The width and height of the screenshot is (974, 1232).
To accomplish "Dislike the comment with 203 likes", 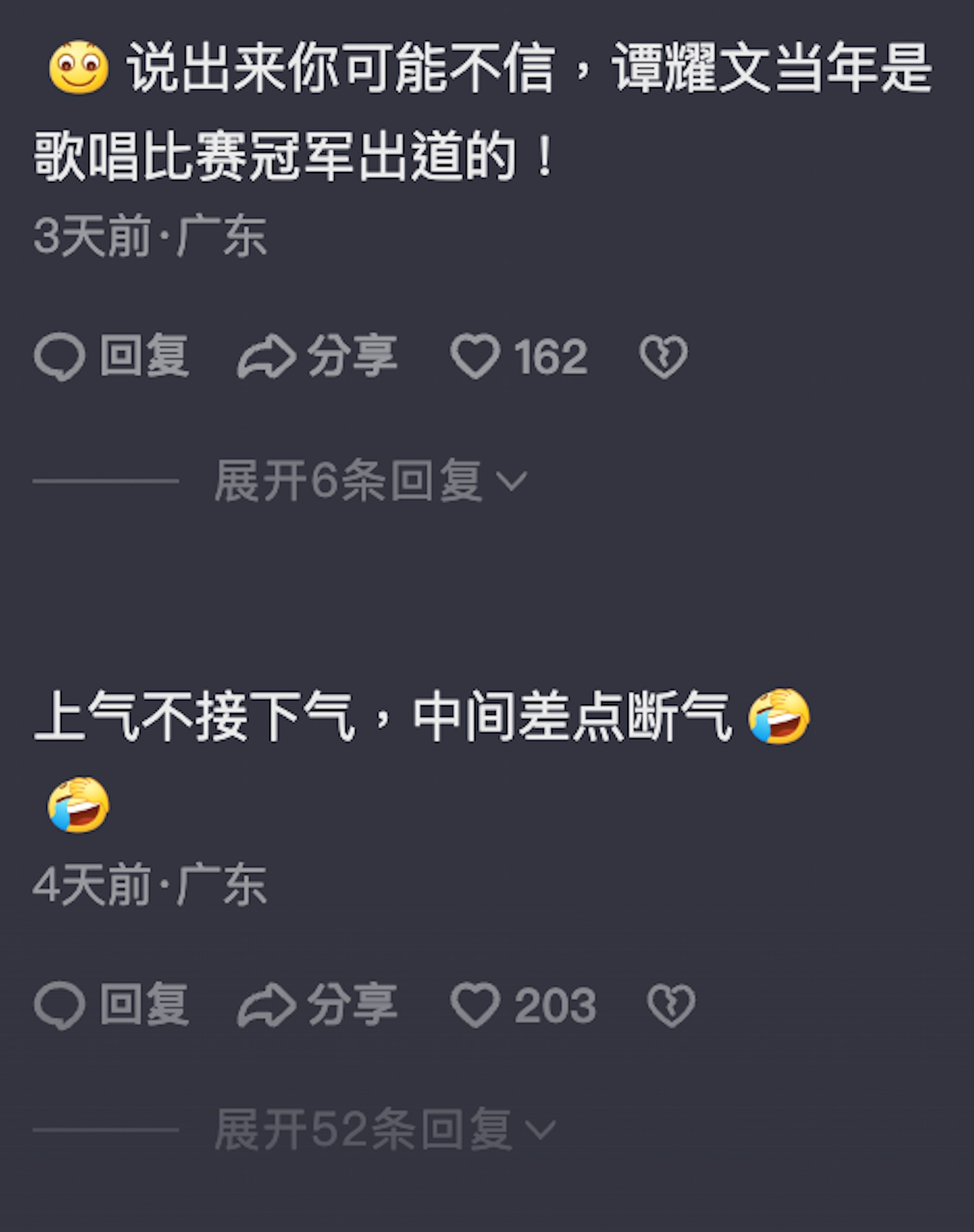I will coord(671,1006).
